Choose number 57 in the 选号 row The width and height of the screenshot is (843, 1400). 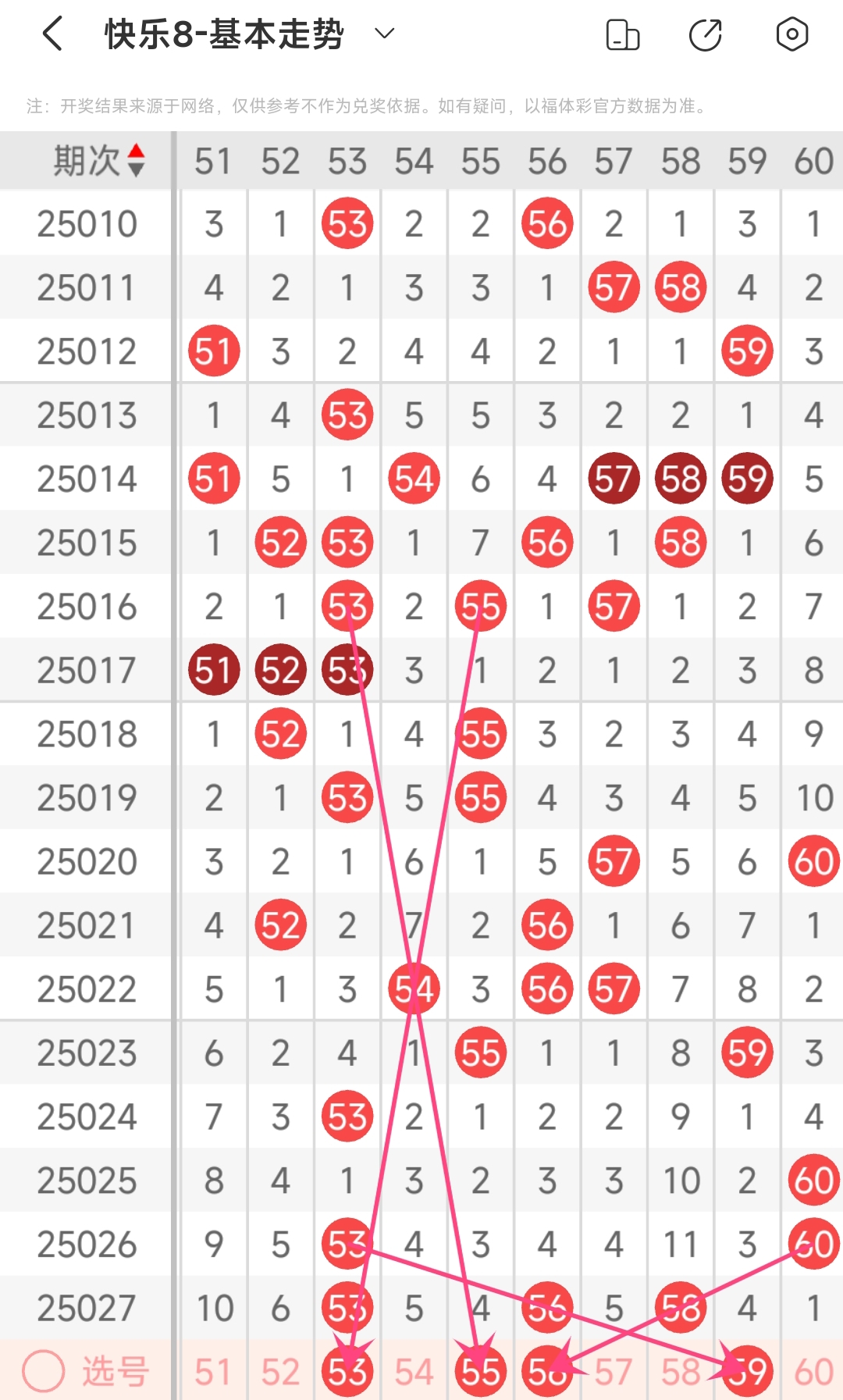[614, 1372]
